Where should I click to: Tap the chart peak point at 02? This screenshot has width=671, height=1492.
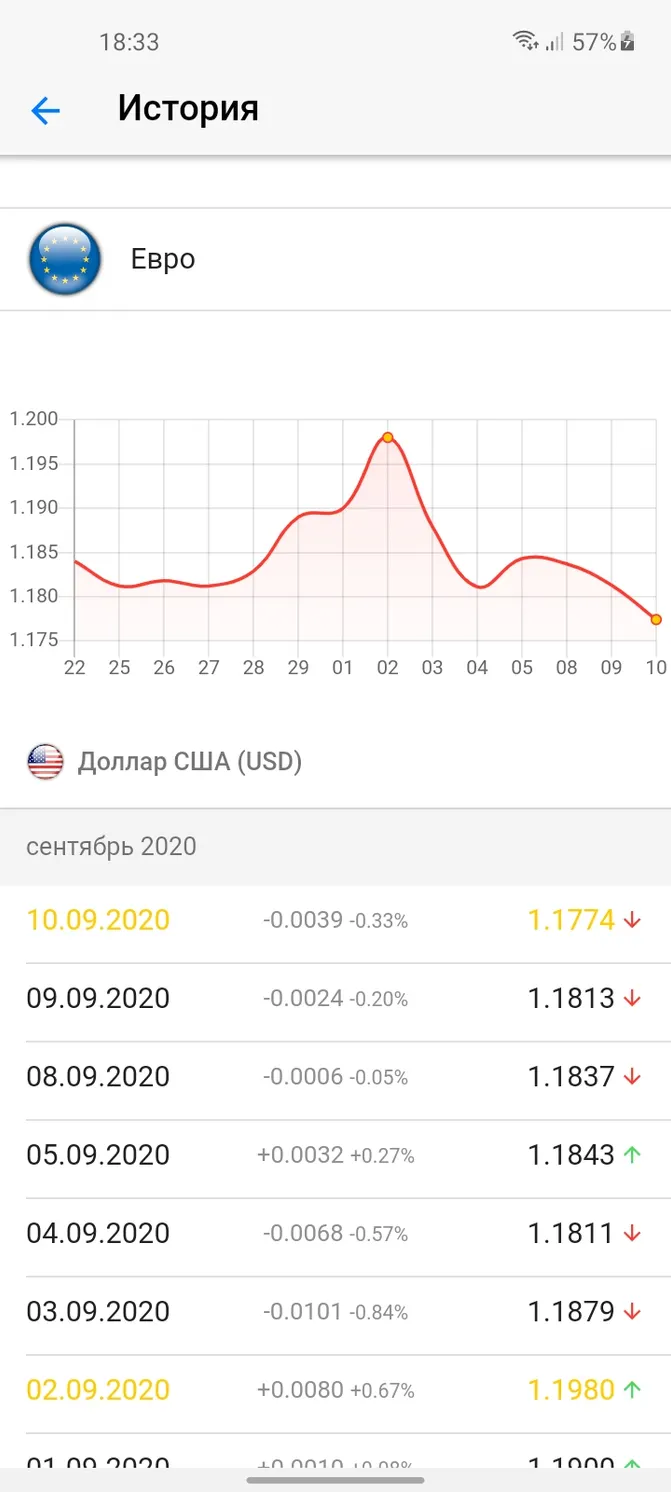[388, 437]
